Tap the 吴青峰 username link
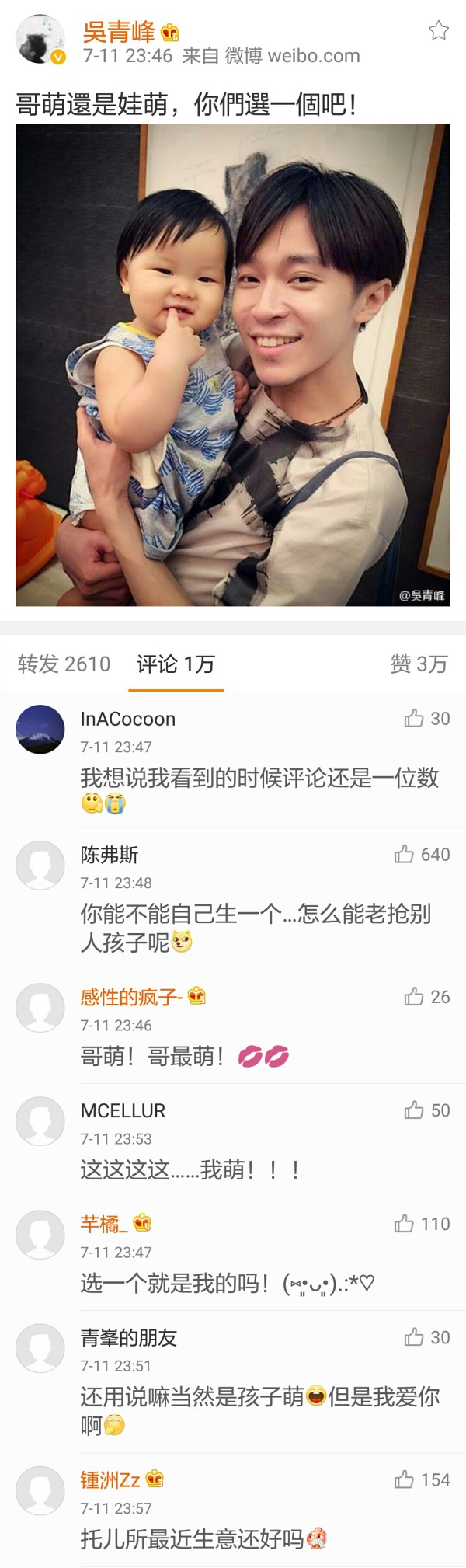Viewport: 466px width, 1568px height. click(118, 31)
